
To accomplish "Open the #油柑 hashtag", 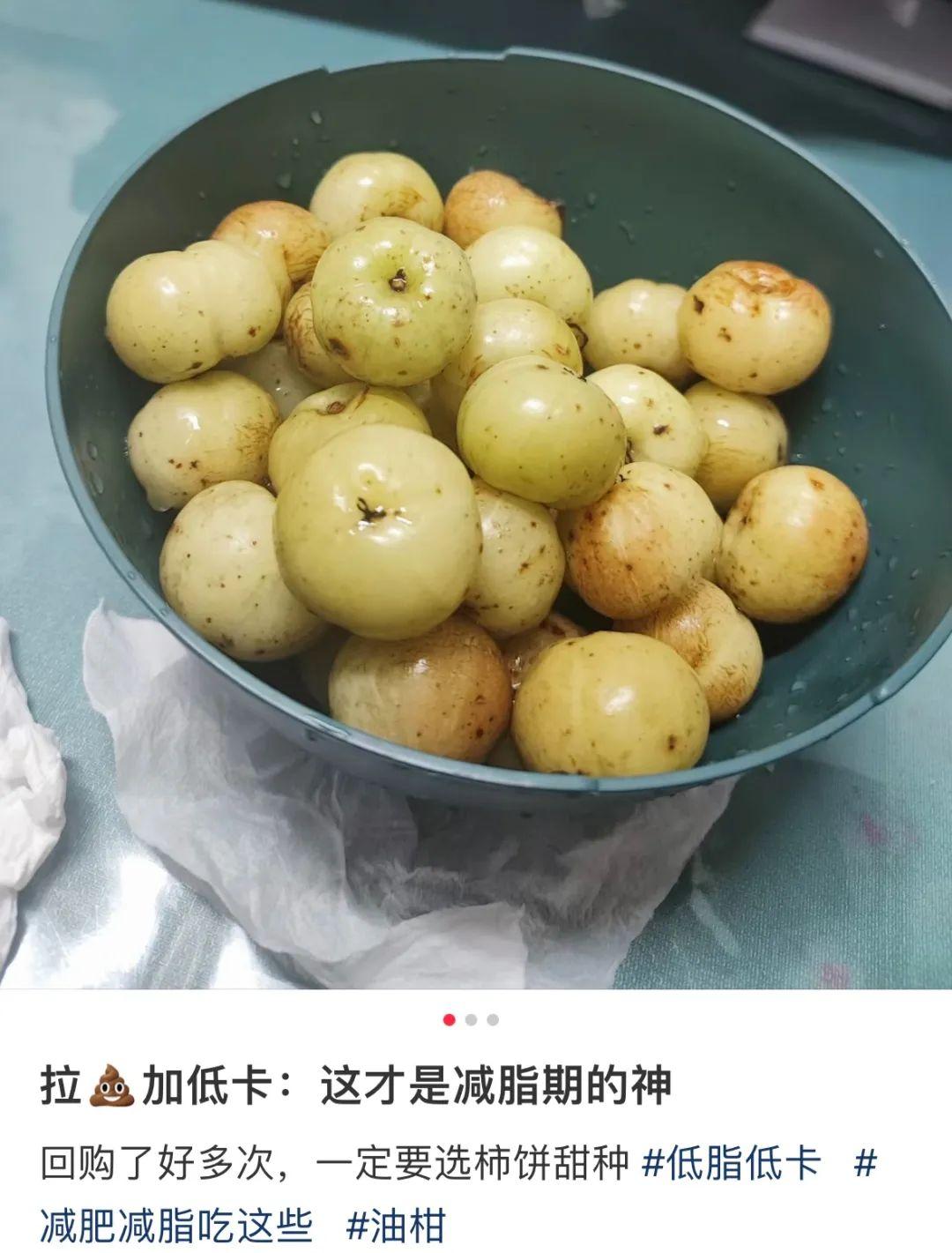I will click(x=397, y=1225).
